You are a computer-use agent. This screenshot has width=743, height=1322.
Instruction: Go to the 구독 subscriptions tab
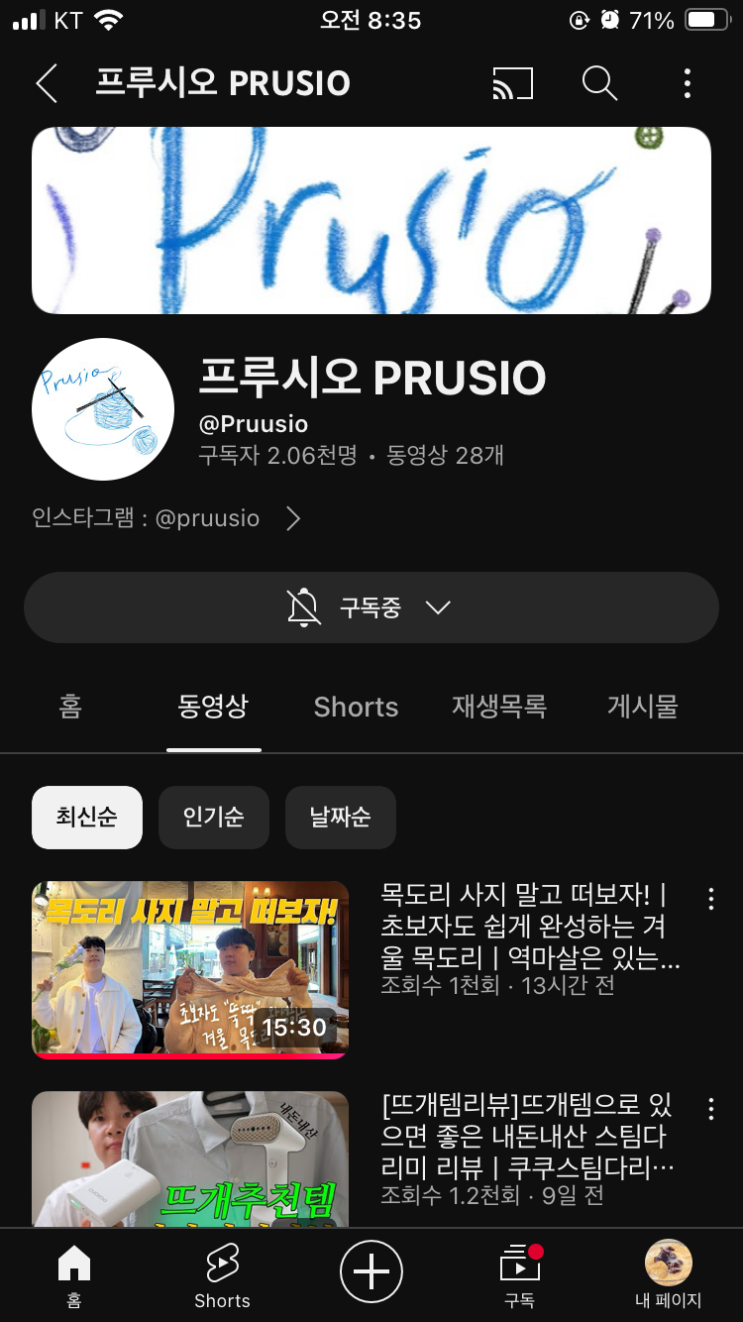coord(520,1274)
